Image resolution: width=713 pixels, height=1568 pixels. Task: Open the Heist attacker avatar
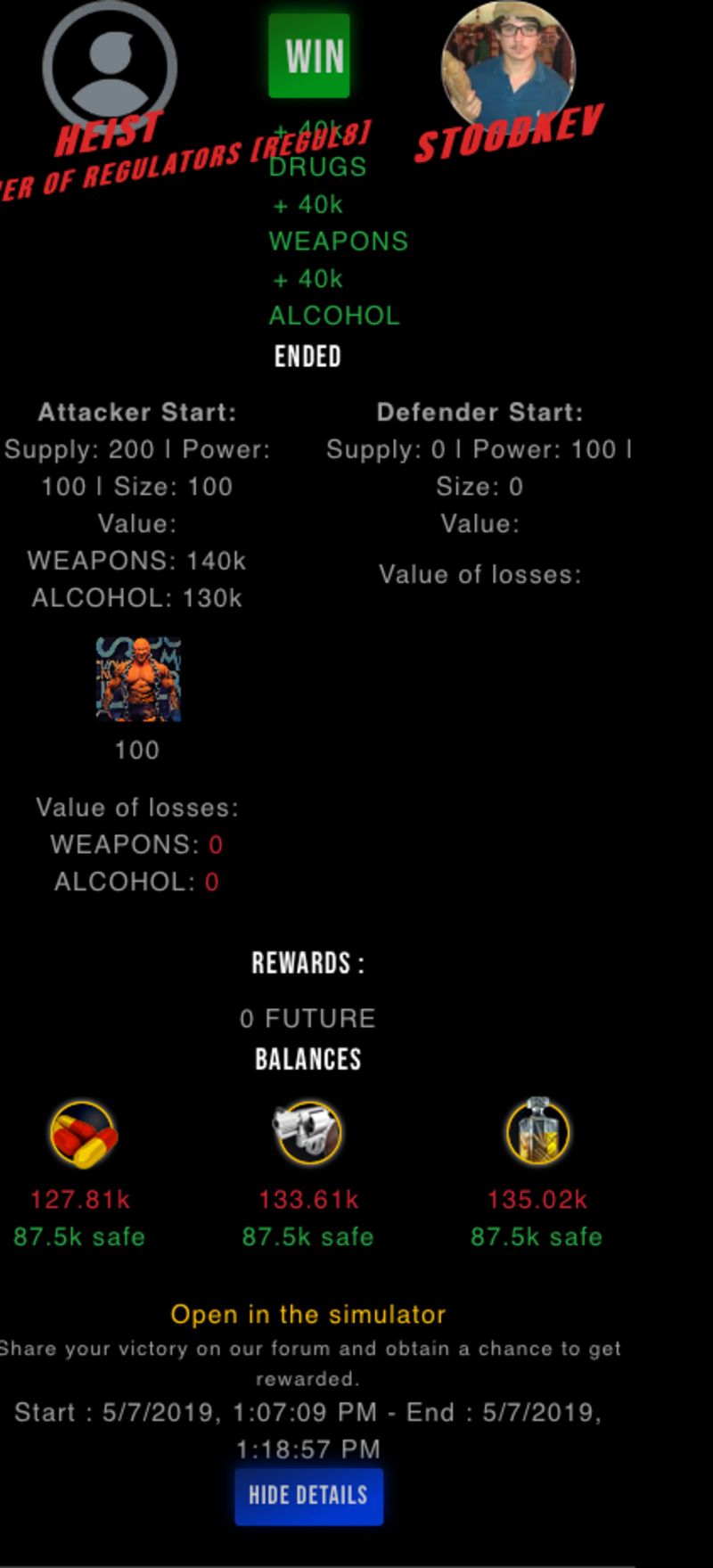tap(110, 64)
